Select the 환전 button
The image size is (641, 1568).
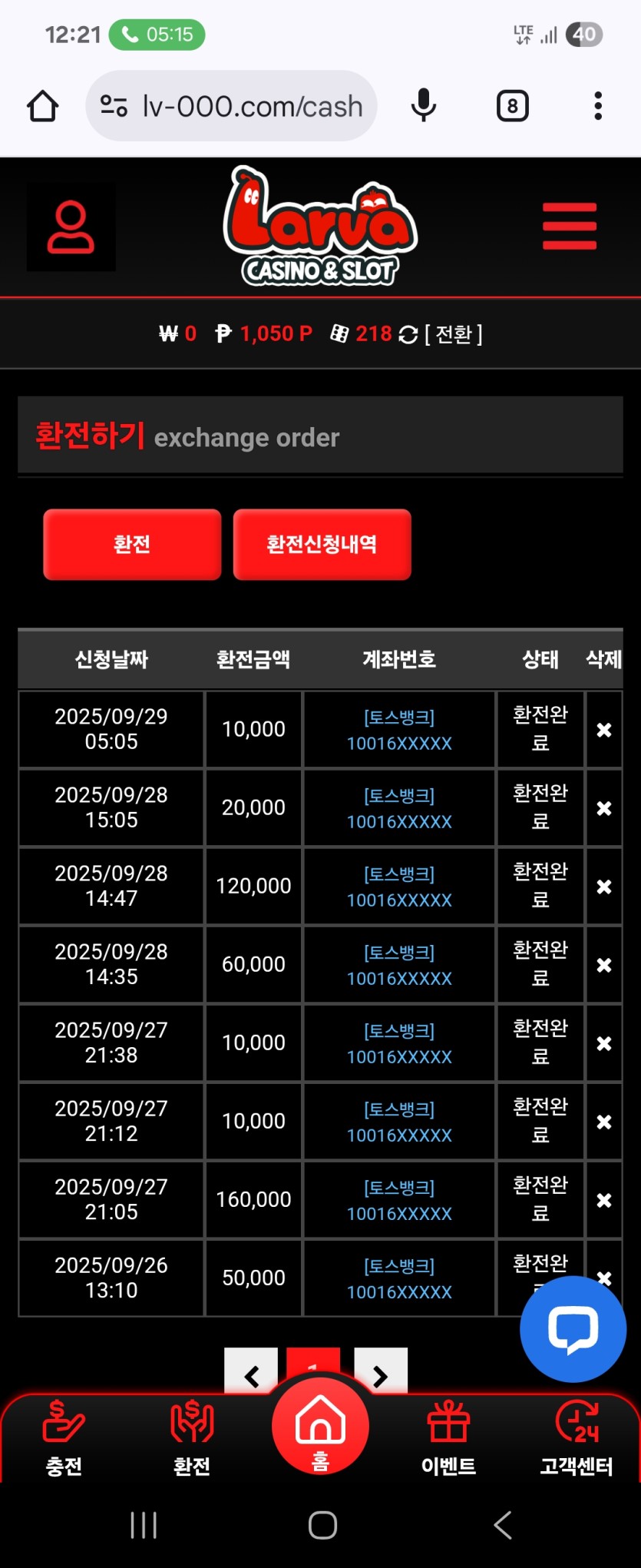click(132, 544)
